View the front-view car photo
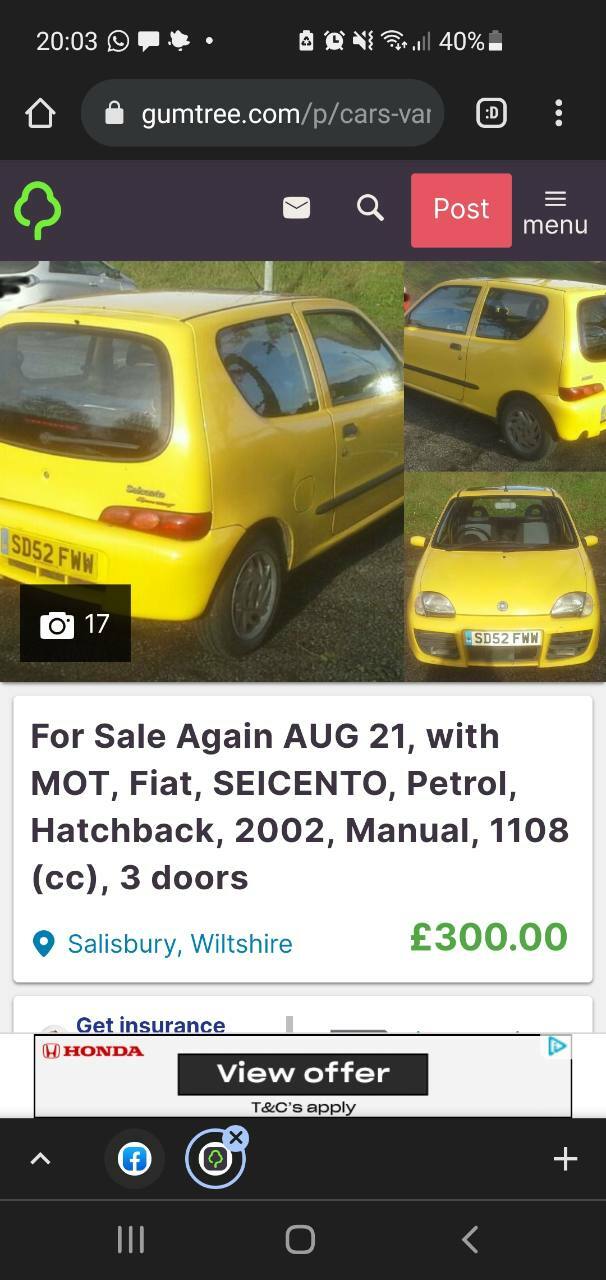Viewport: 606px width, 1280px height. [505, 577]
